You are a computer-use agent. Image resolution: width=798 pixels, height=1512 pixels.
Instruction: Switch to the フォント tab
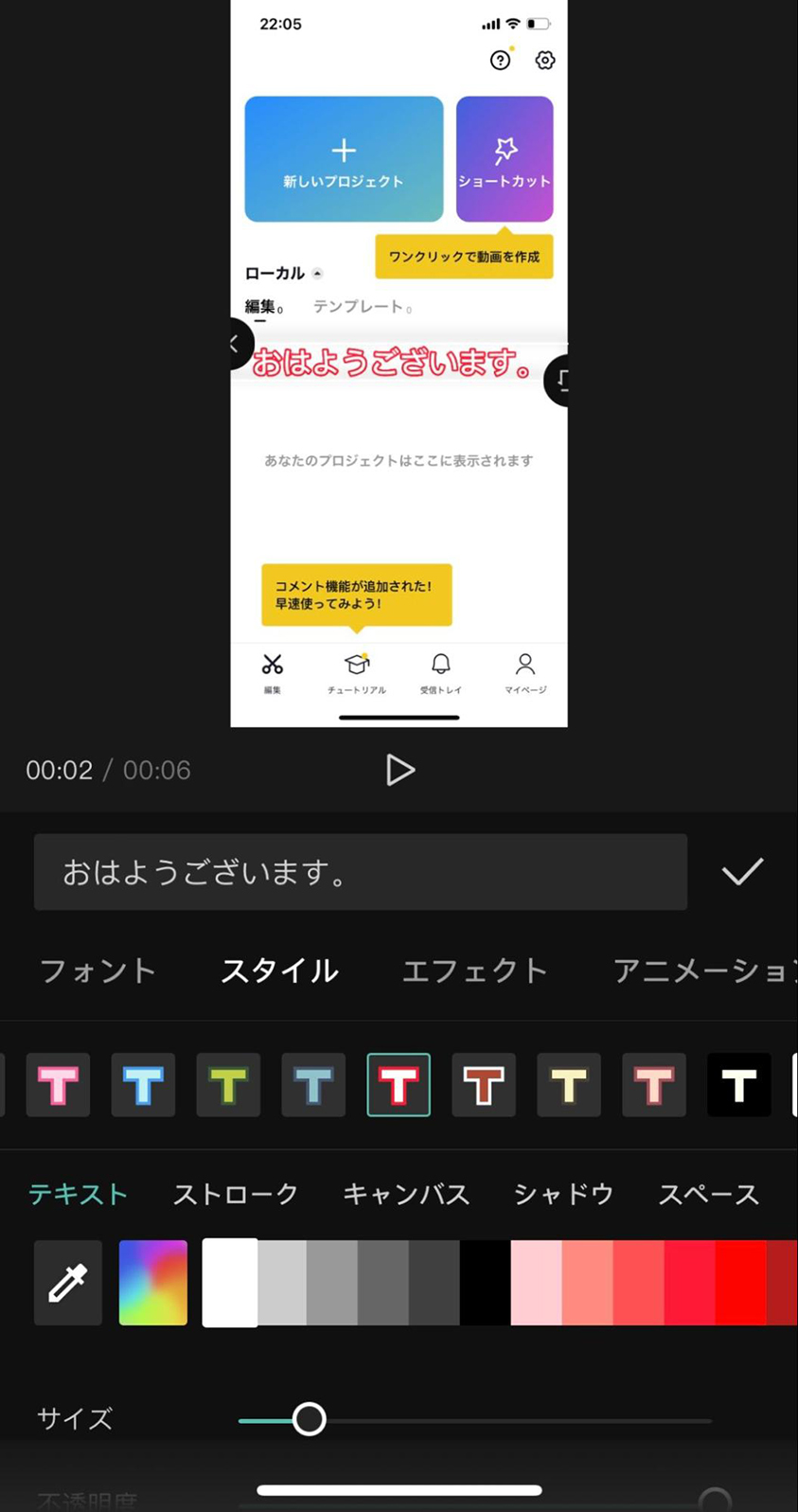click(x=98, y=970)
